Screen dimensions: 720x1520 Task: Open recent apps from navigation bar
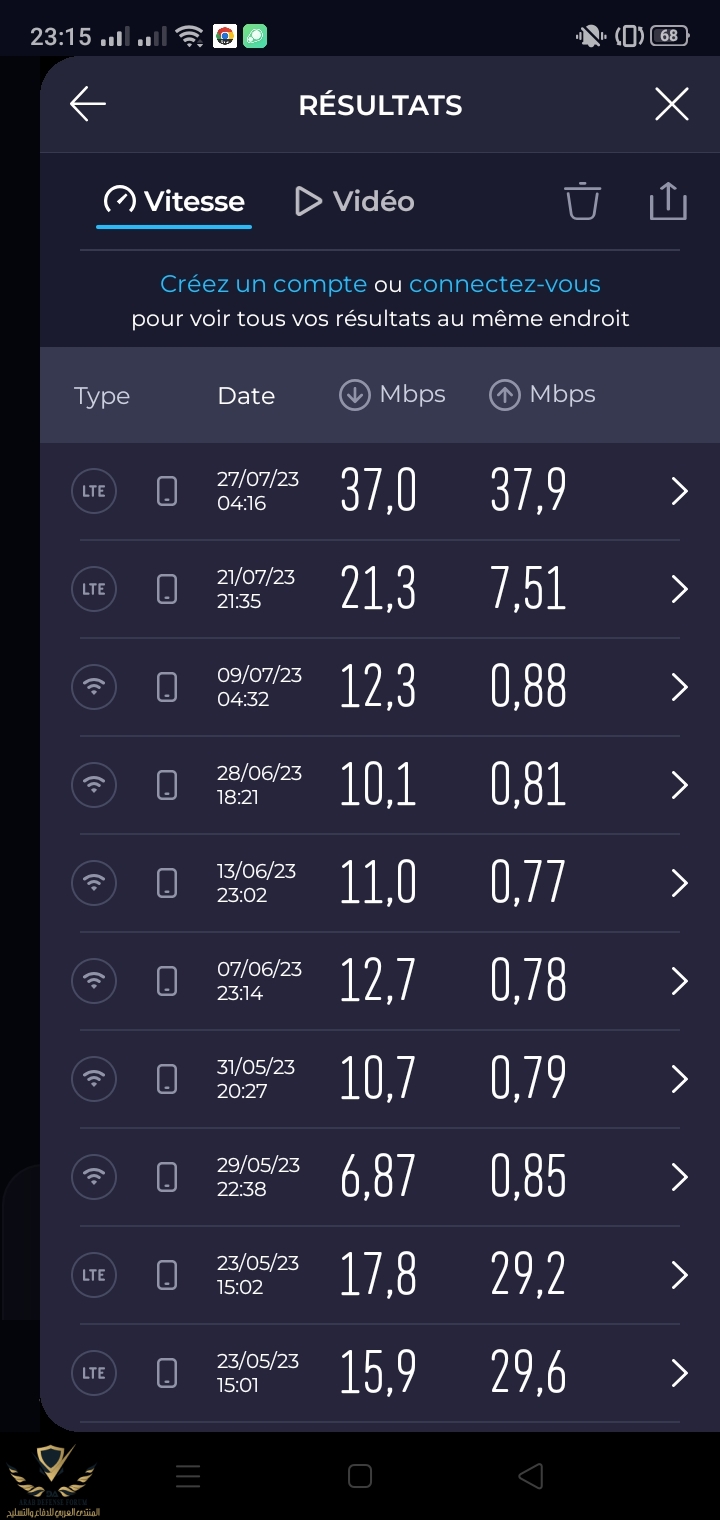(x=188, y=1476)
